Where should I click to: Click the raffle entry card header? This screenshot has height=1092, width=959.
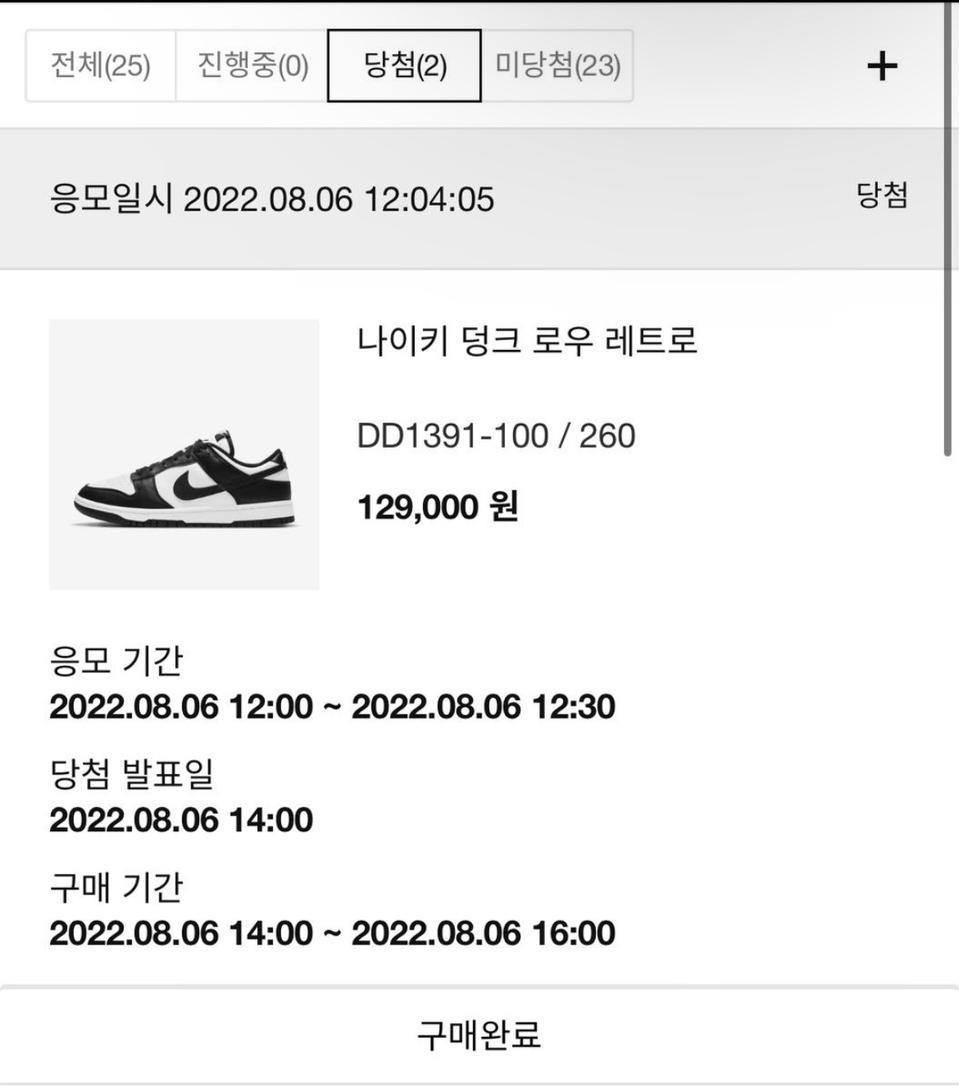[x=479, y=199]
